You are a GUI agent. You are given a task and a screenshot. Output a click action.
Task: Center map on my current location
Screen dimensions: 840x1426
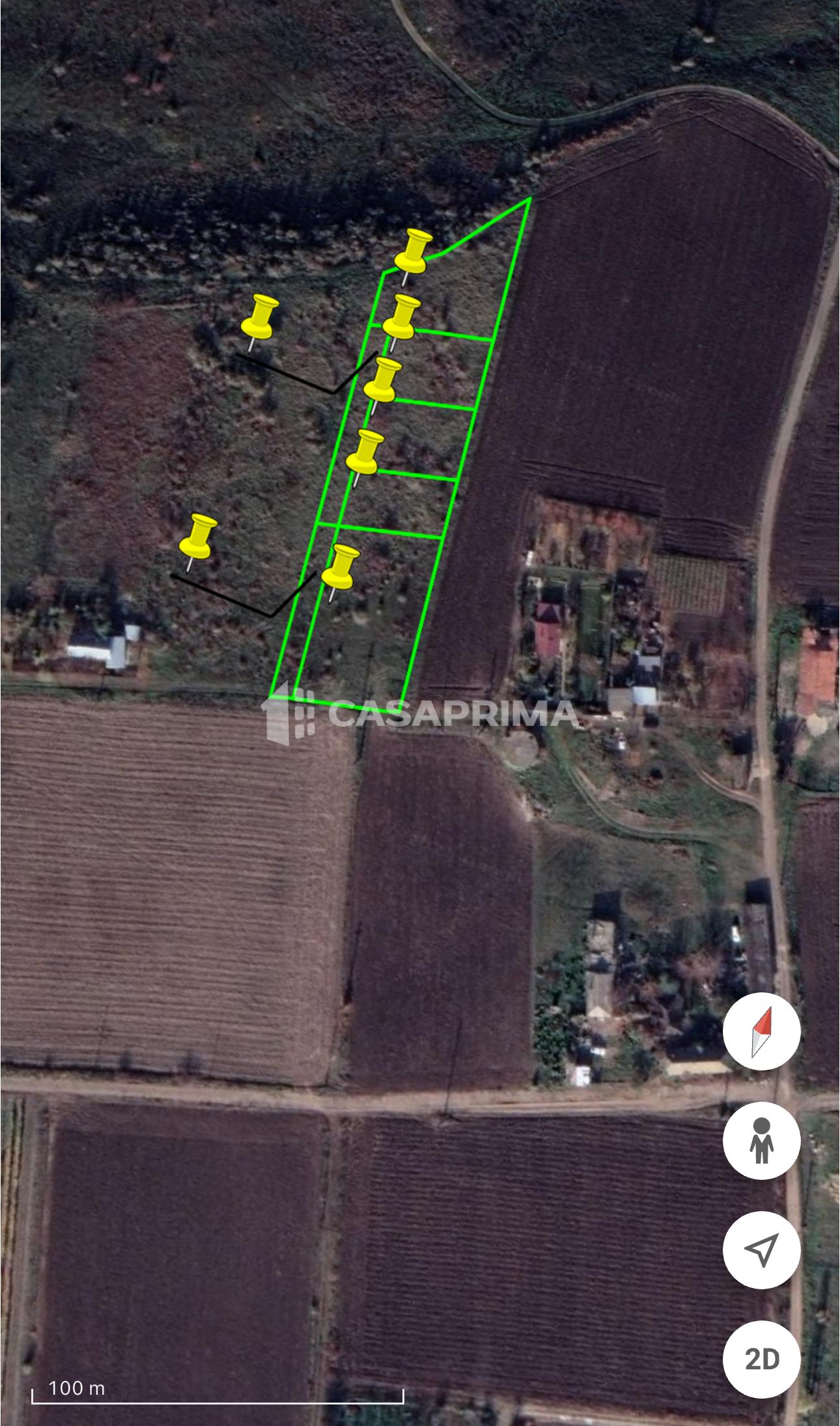click(x=761, y=1250)
